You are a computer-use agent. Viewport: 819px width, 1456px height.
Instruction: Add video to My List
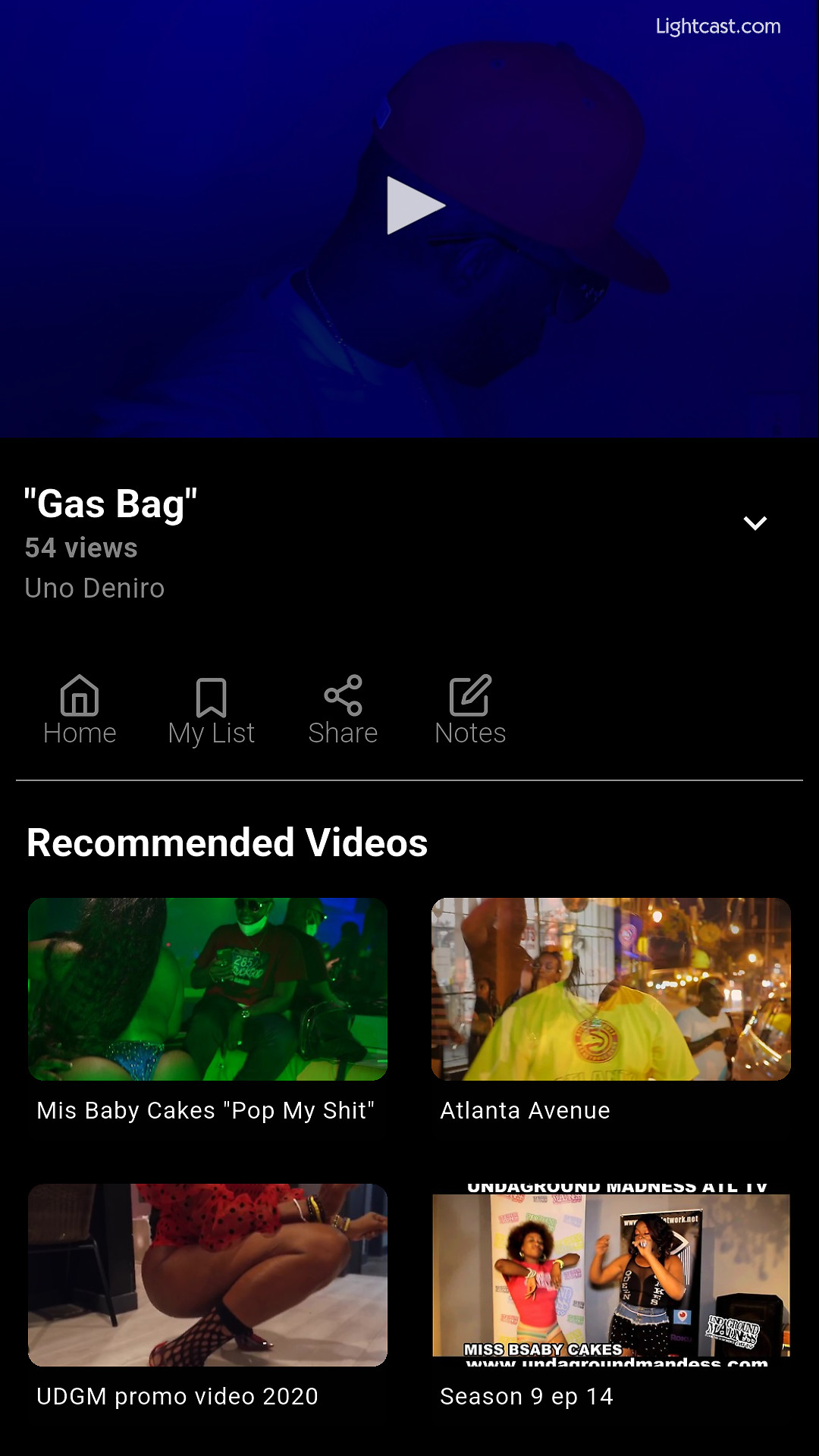point(211,710)
